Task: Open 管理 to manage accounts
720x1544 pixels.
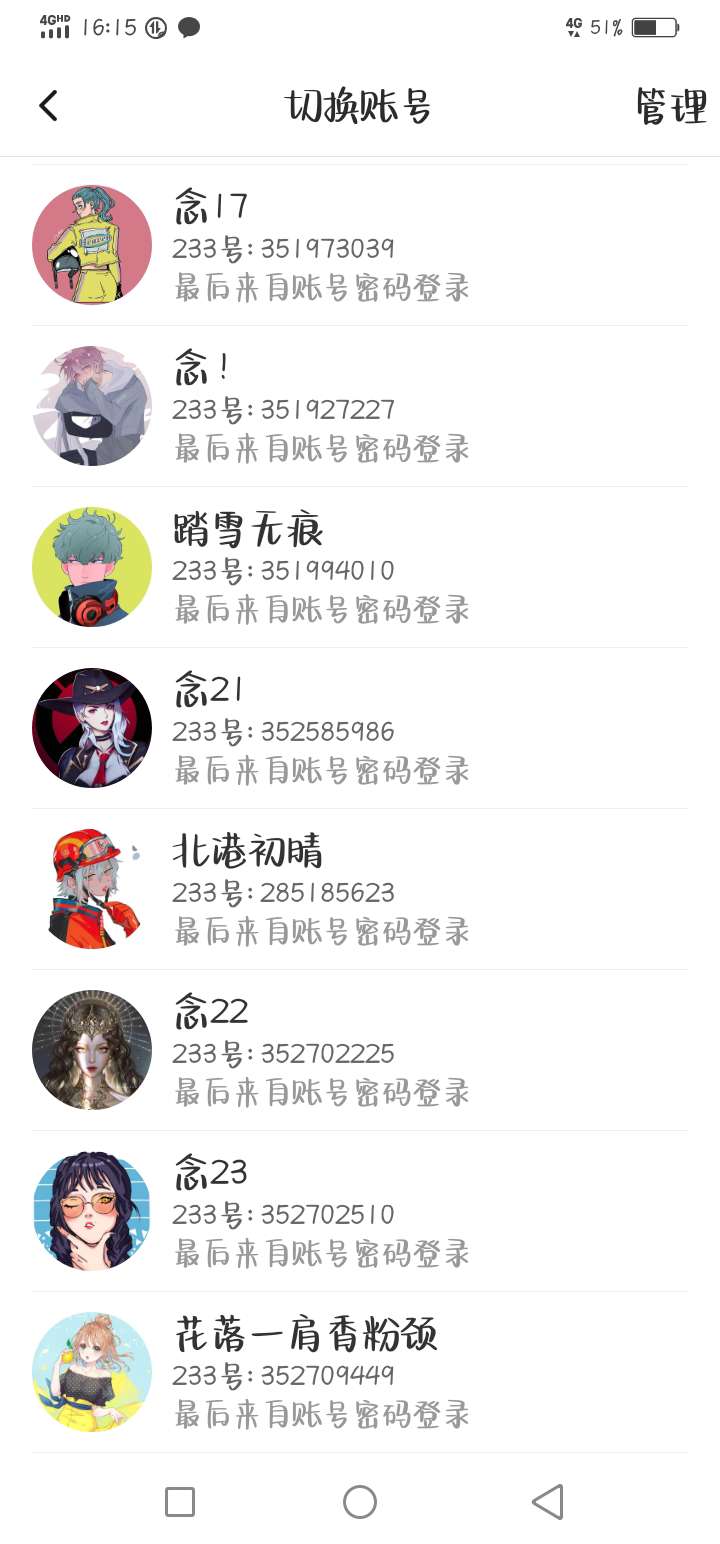Action: click(670, 106)
